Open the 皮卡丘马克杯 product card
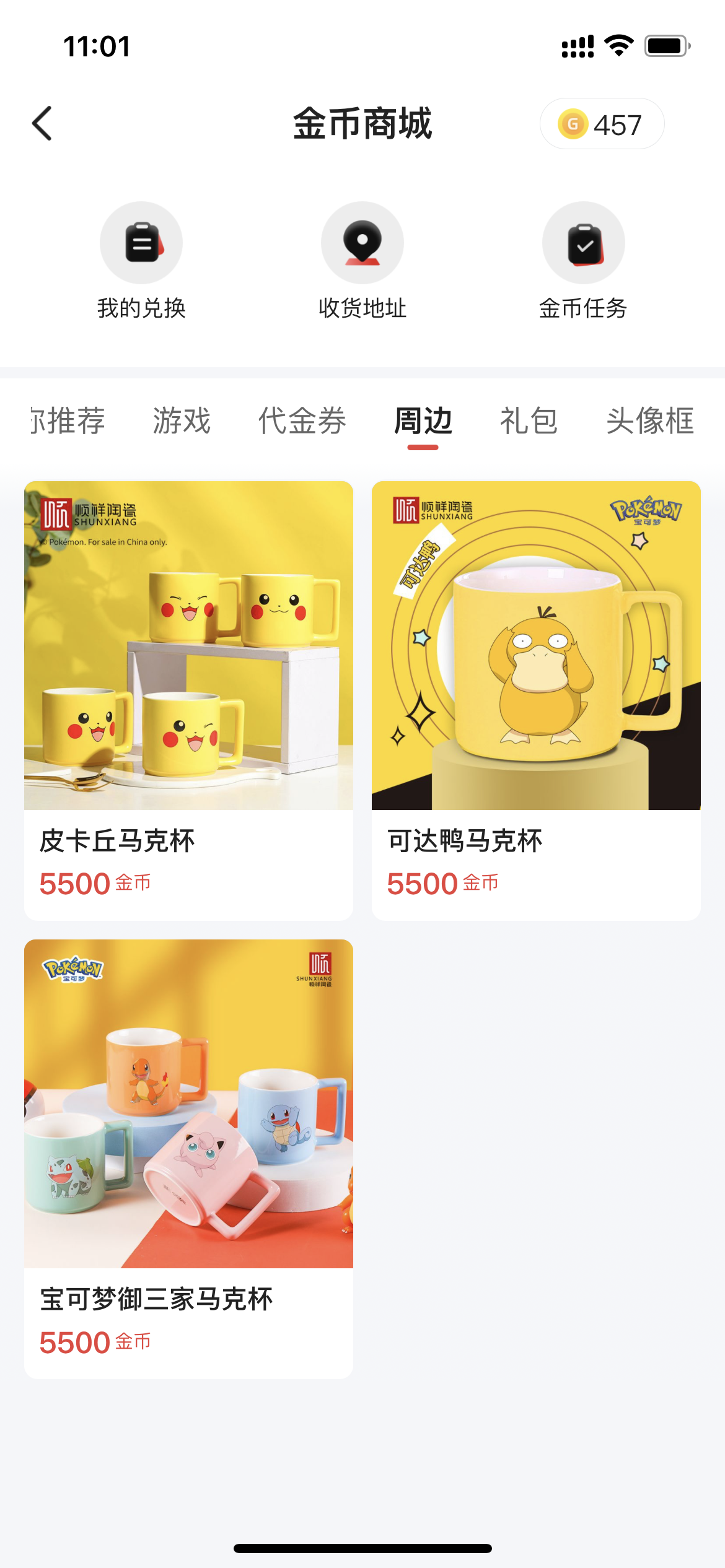This screenshot has height=1568, width=725. click(188, 700)
